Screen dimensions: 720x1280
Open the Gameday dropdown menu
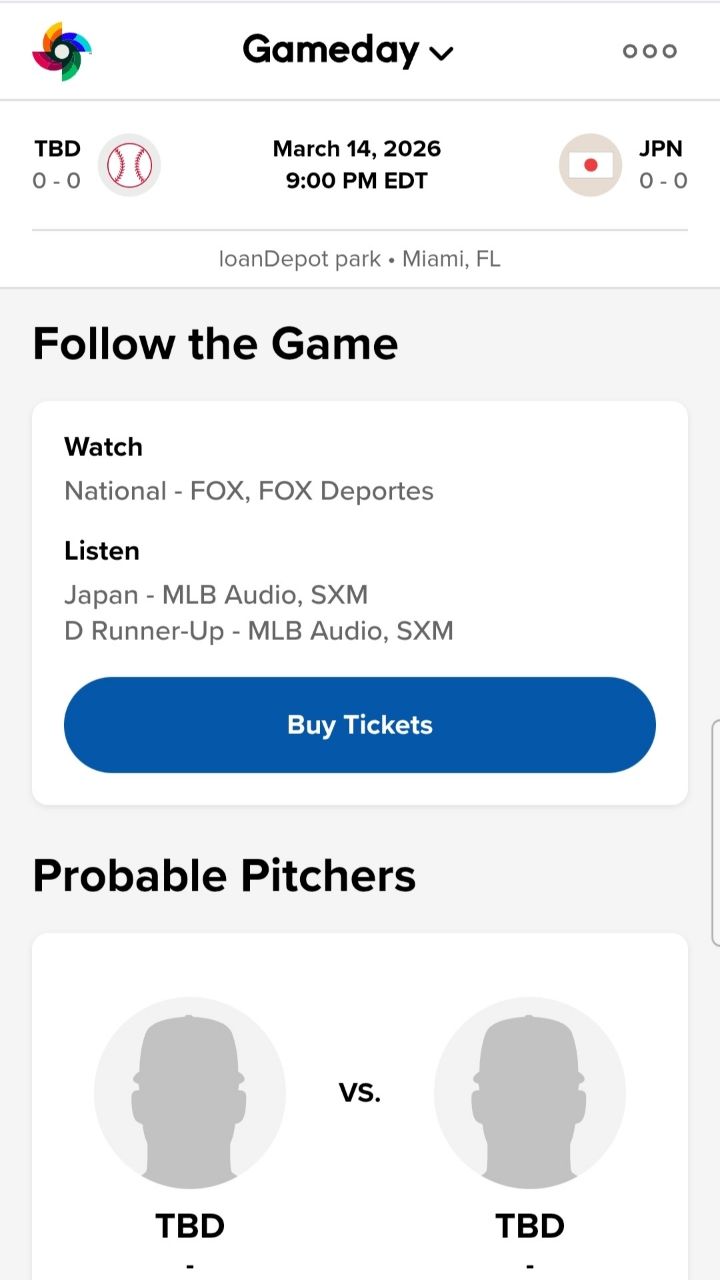(x=348, y=50)
